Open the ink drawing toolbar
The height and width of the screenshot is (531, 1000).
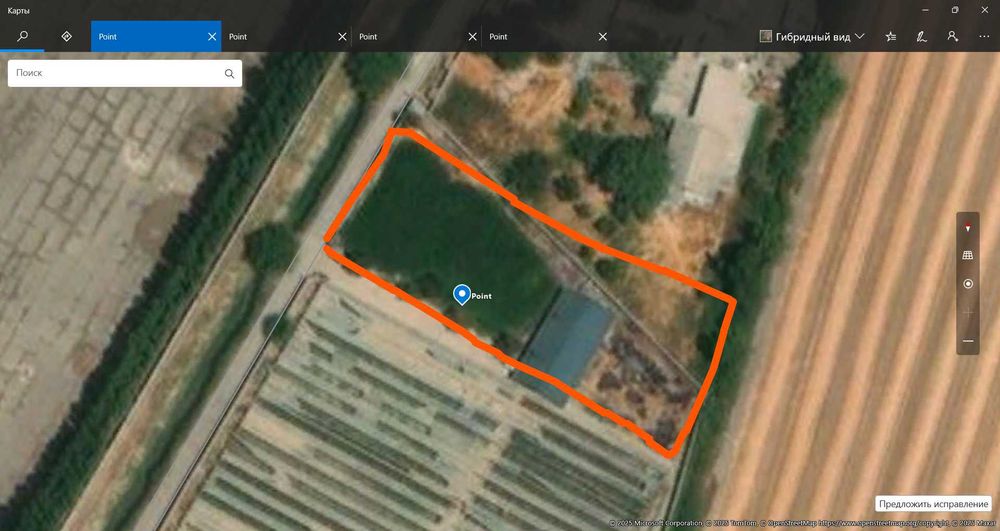point(921,36)
